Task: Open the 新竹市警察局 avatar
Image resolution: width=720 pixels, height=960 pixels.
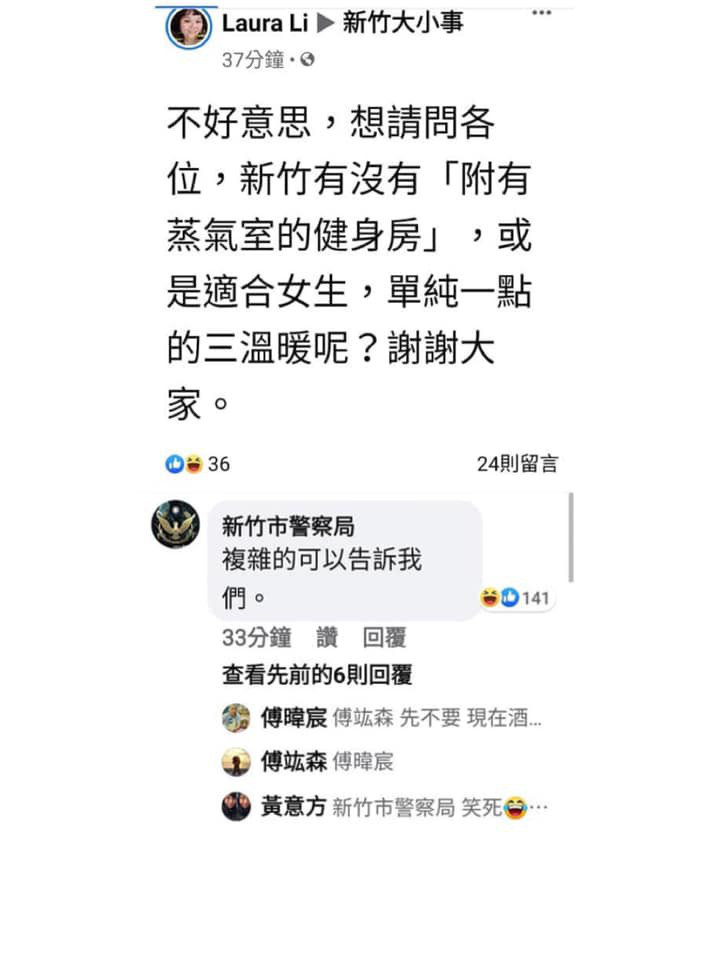Action: coord(176,524)
